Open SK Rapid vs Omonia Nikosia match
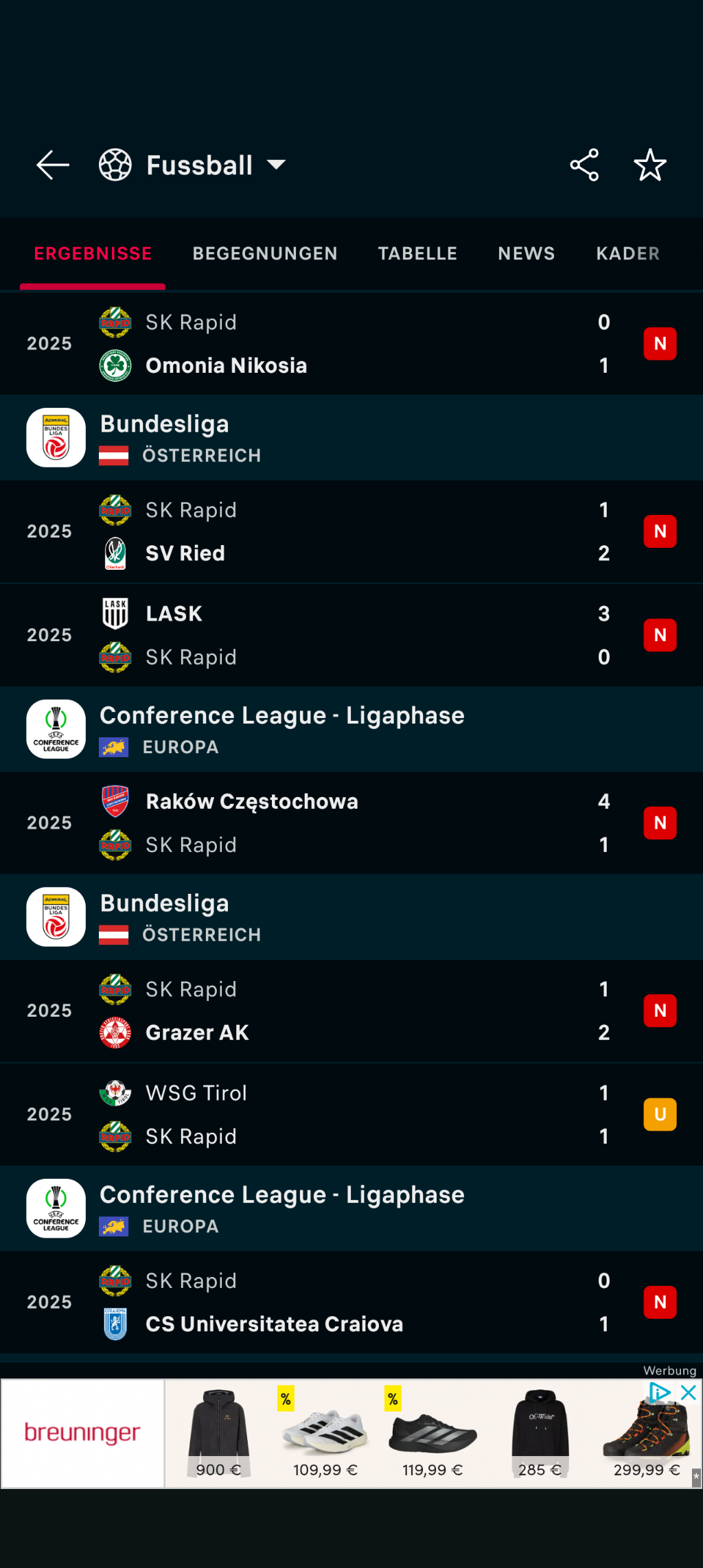 [x=343, y=344]
